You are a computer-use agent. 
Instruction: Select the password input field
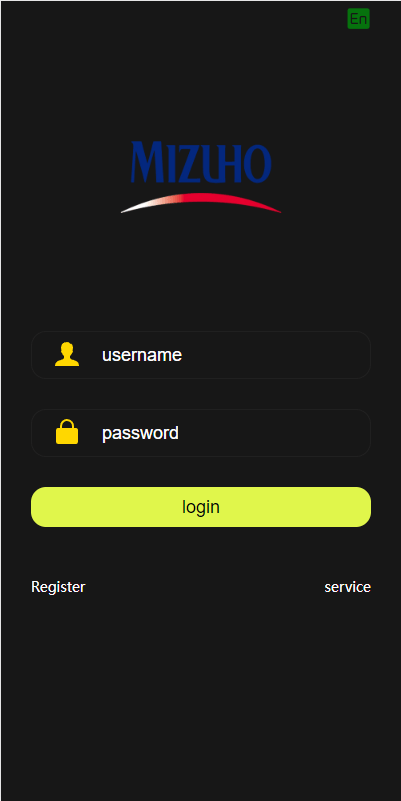tap(201, 433)
